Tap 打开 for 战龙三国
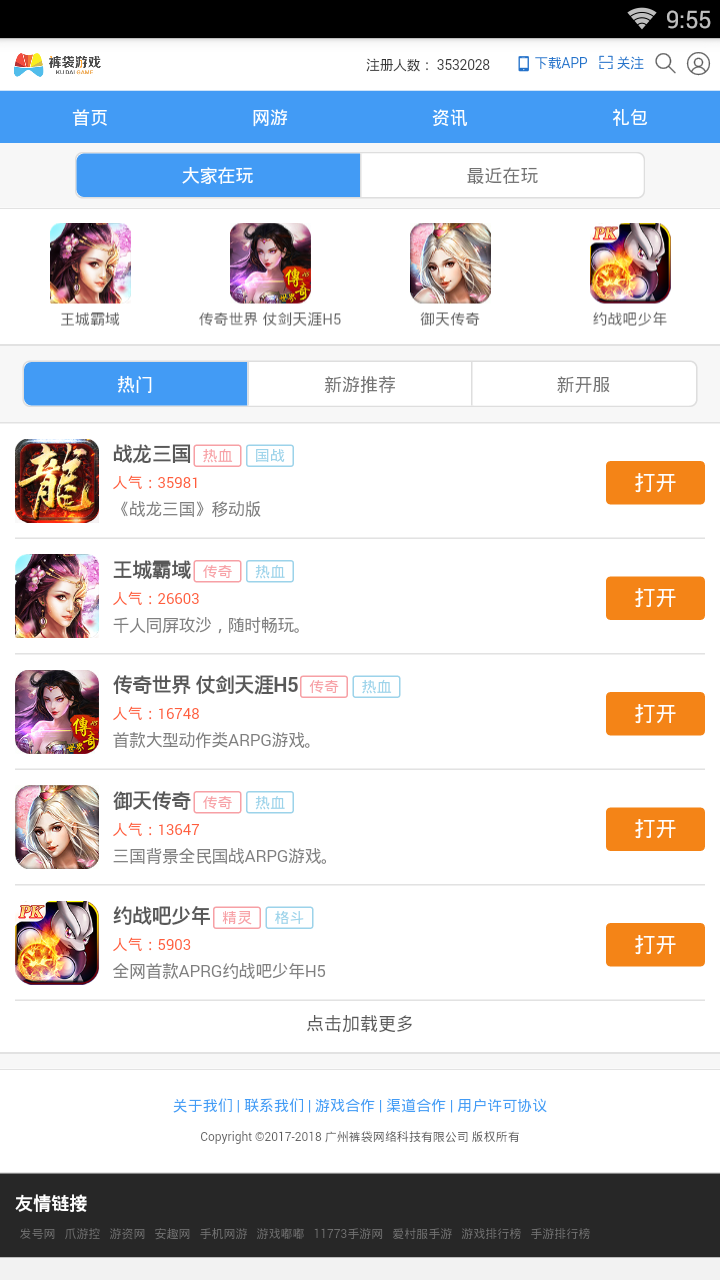This screenshot has height=1280, width=720. point(655,483)
